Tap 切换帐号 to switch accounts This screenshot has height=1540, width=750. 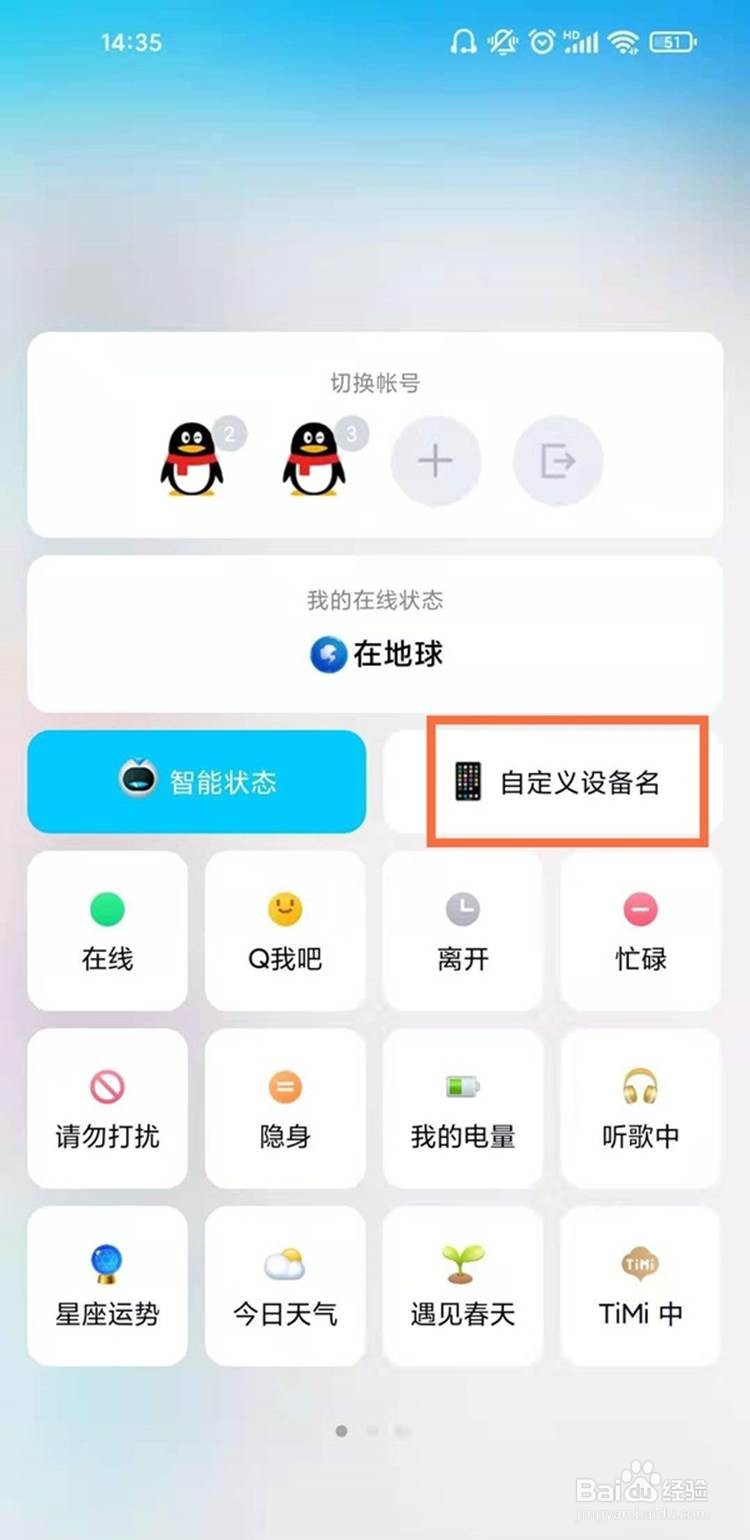[x=375, y=382]
